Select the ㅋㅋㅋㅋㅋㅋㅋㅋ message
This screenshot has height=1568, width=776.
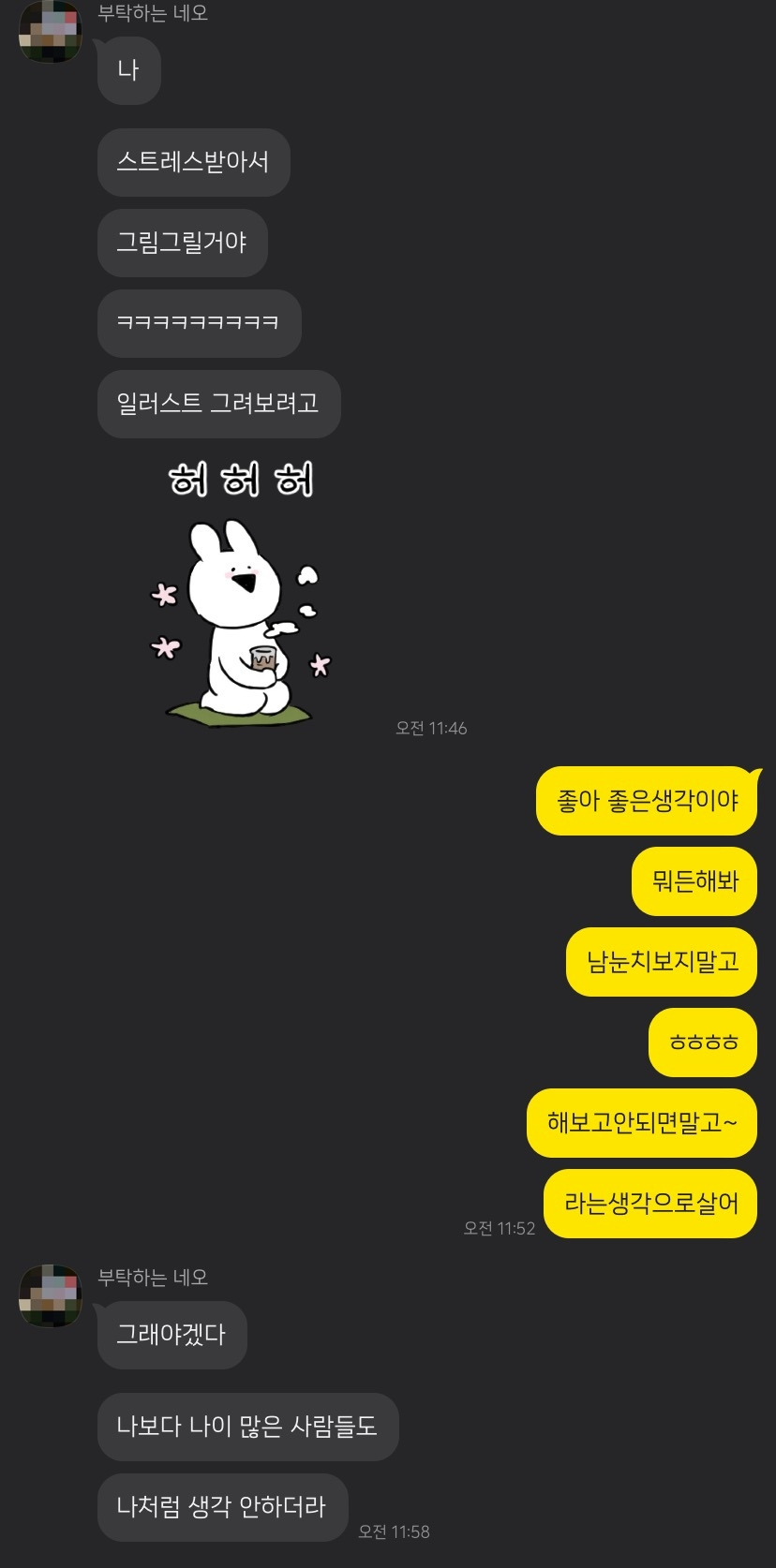(199, 323)
